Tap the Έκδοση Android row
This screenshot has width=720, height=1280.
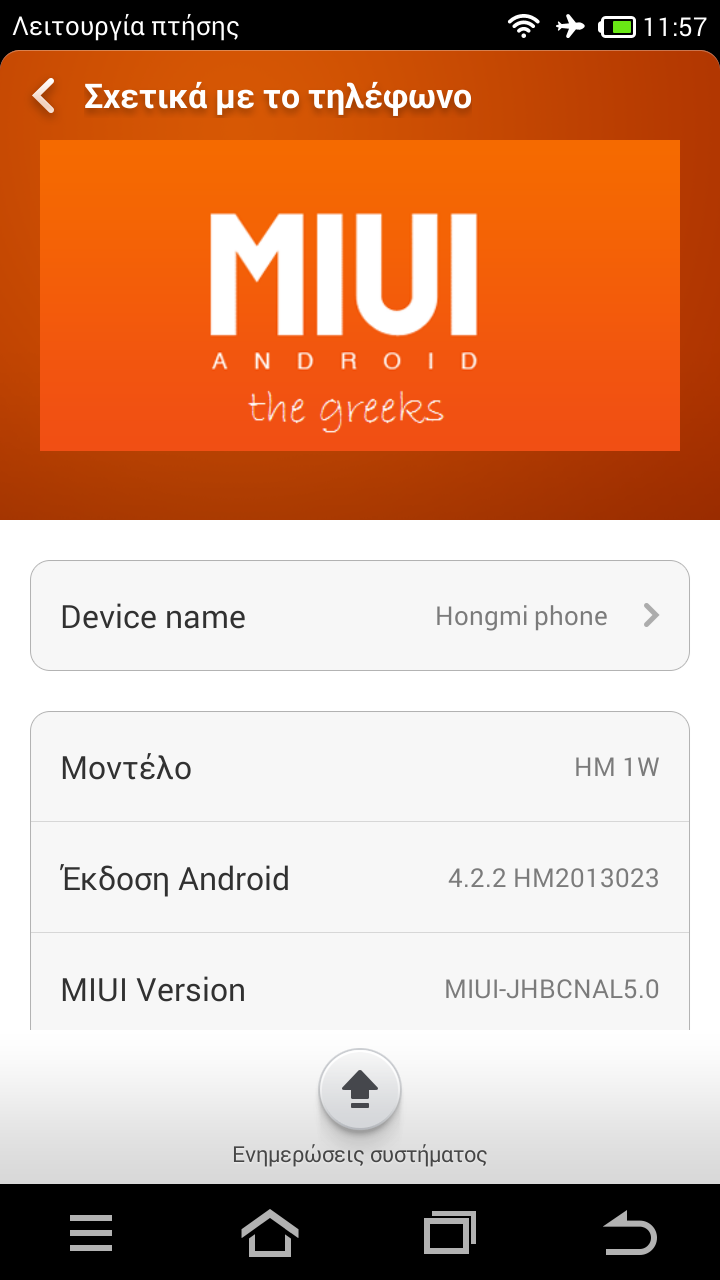point(360,878)
